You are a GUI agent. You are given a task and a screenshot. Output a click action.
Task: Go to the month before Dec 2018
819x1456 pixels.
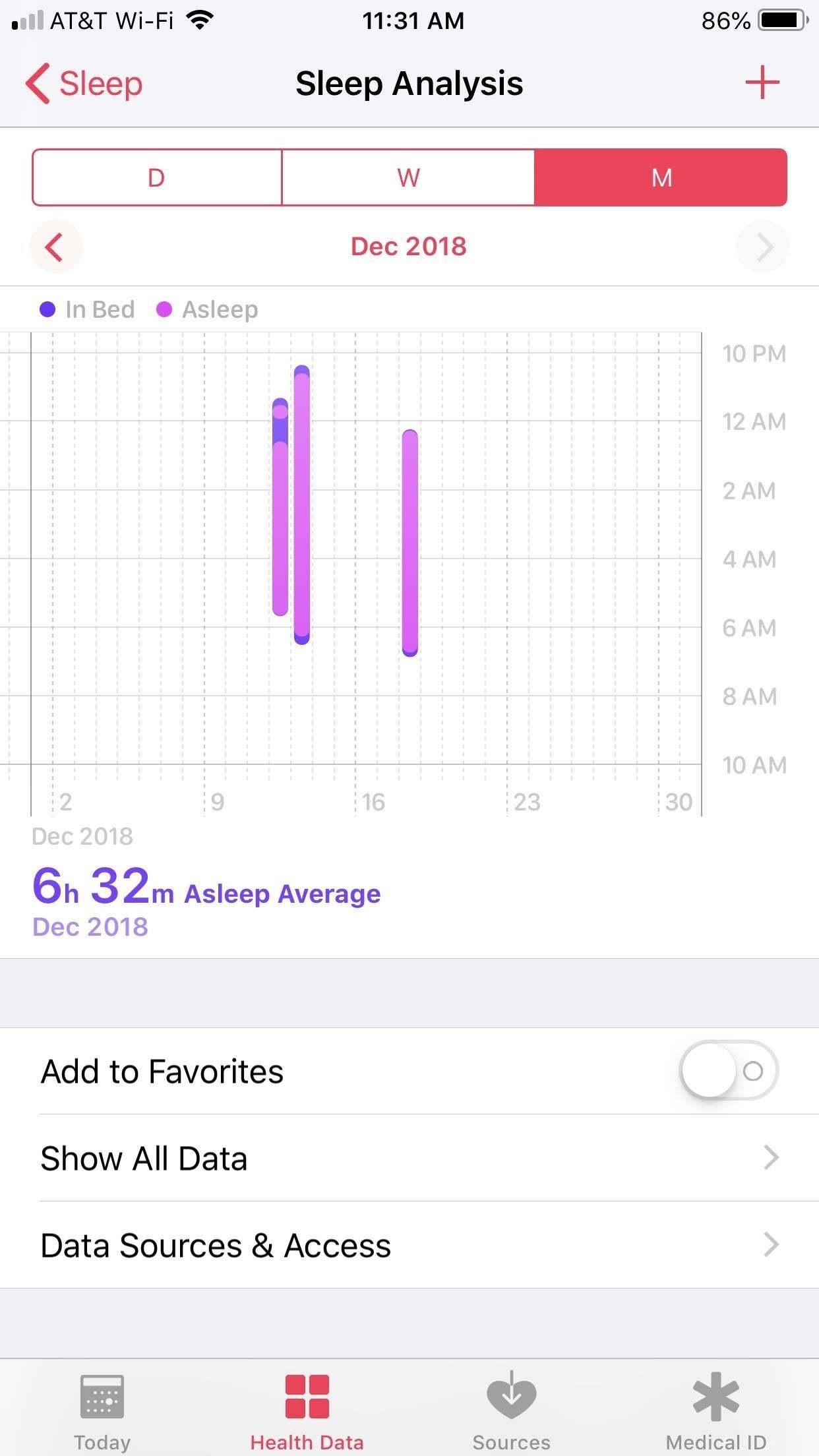click(x=55, y=247)
